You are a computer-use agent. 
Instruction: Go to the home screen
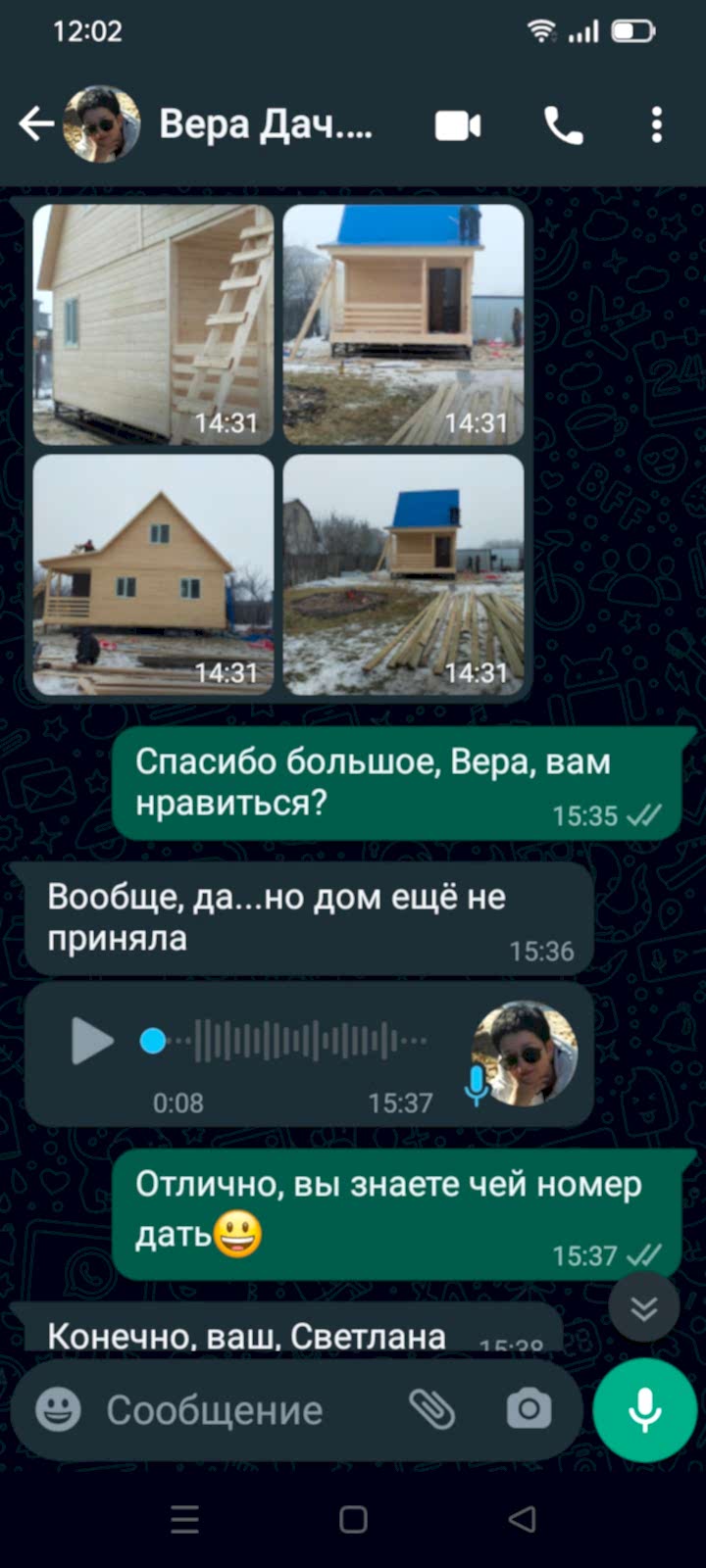click(x=353, y=1519)
